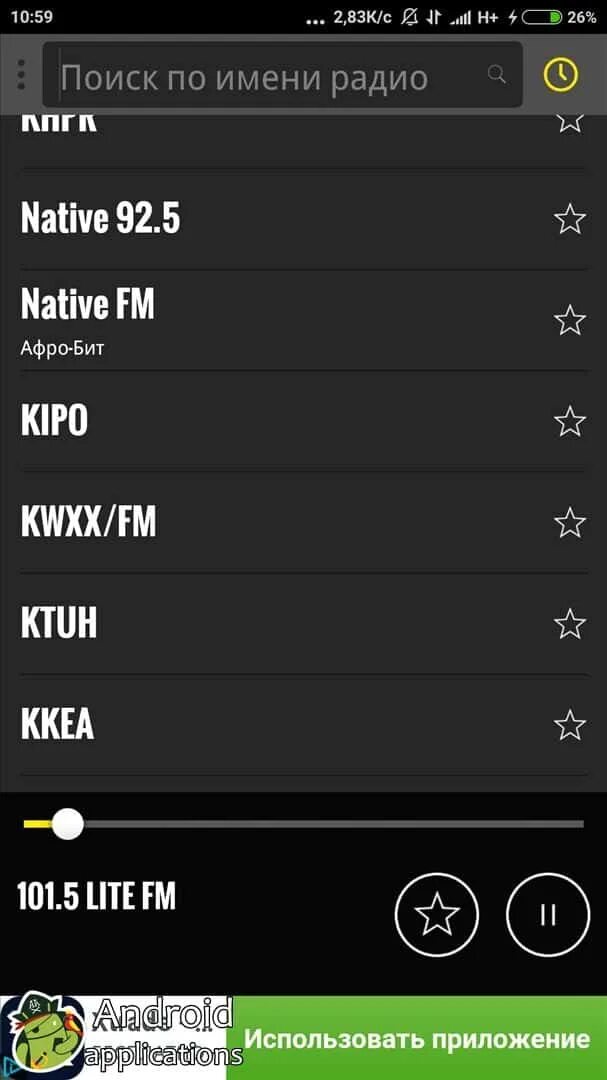This screenshot has width=607, height=1080.
Task: Mark KWXX/FM as favorite
Action: pos(570,522)
